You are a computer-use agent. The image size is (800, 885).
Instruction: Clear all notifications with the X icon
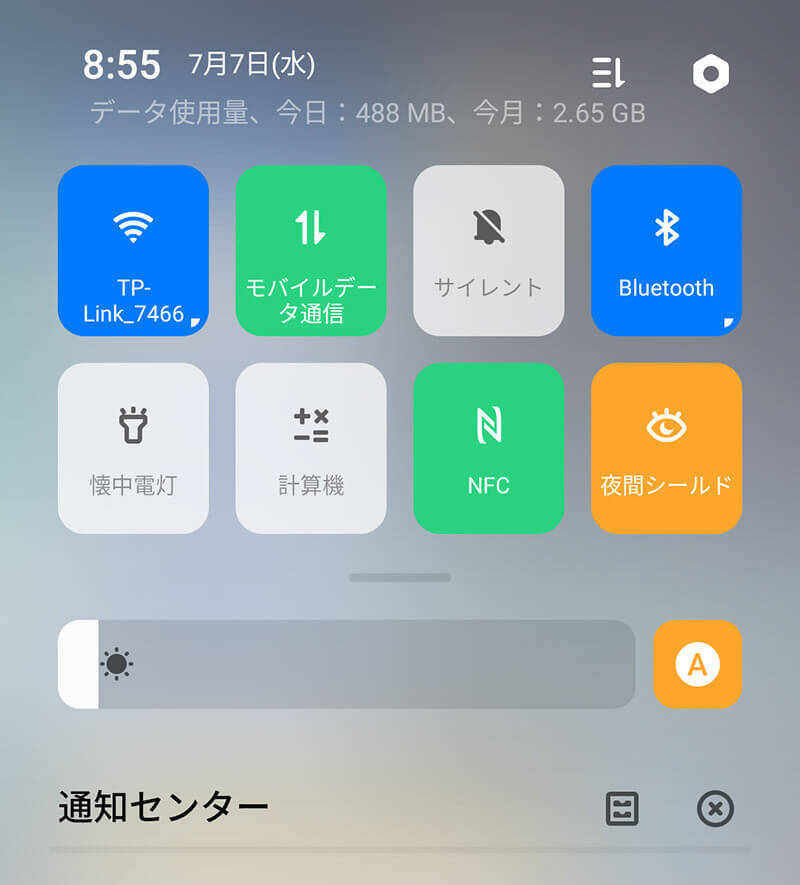[x=715, y=808]
